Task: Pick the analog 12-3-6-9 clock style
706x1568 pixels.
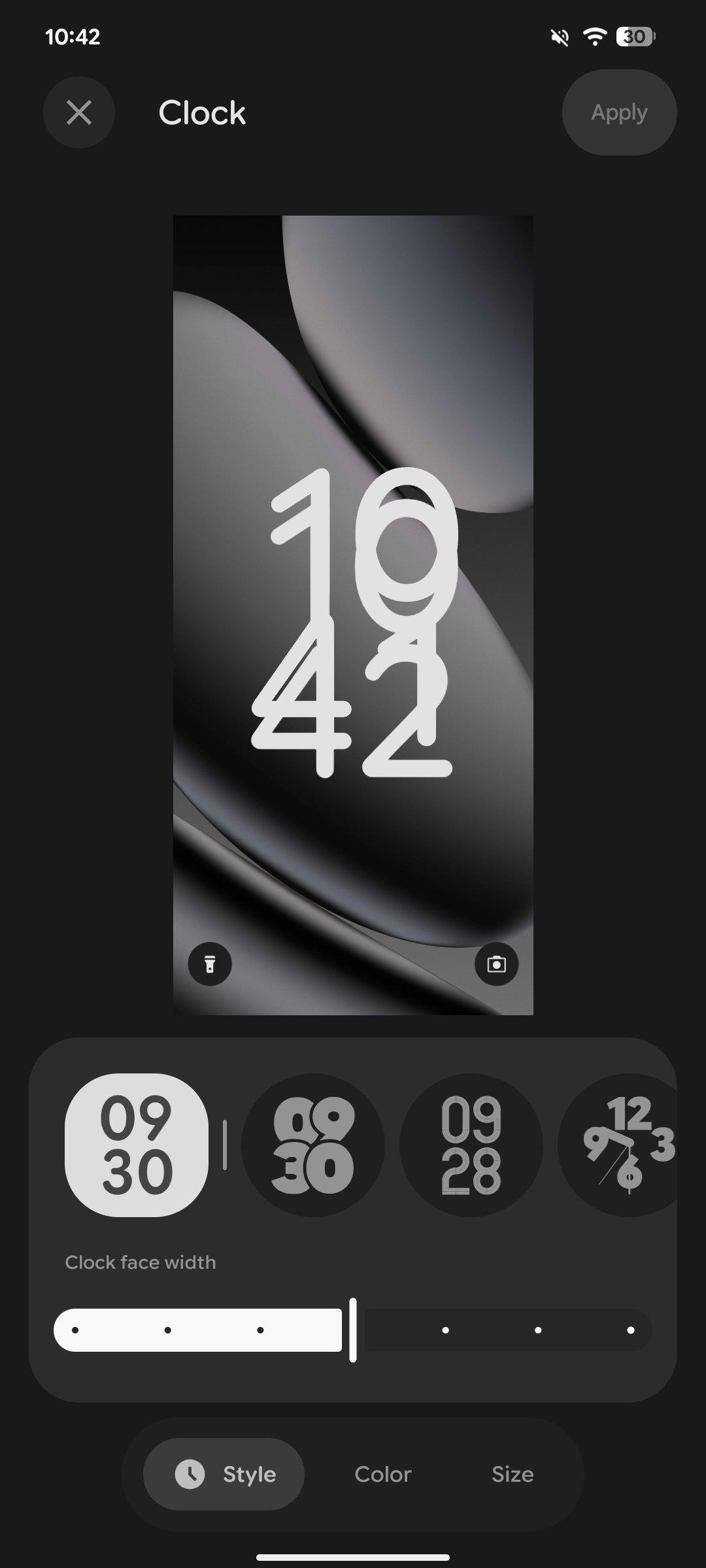Action: [x=624, y=1145]
